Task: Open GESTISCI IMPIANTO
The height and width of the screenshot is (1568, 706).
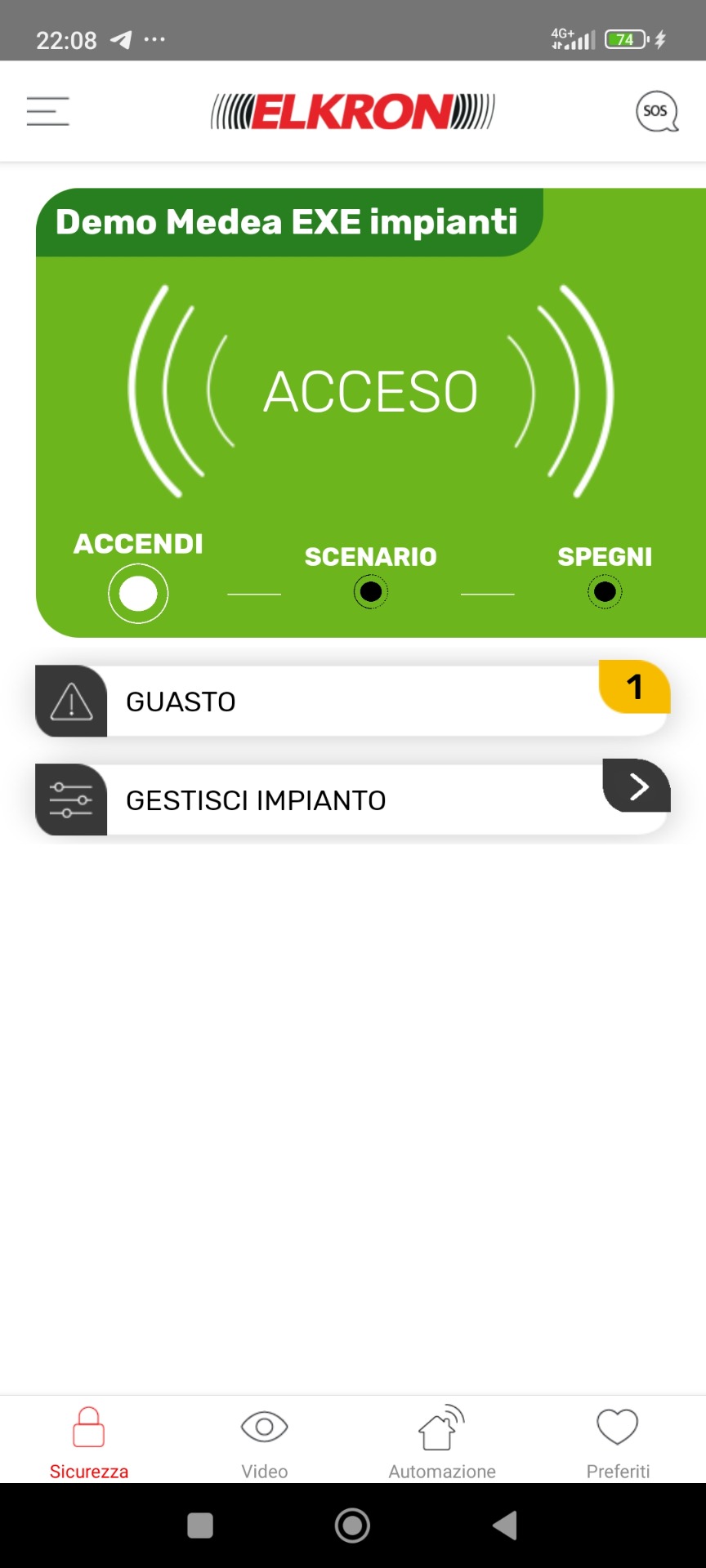Action: (351, 800)
